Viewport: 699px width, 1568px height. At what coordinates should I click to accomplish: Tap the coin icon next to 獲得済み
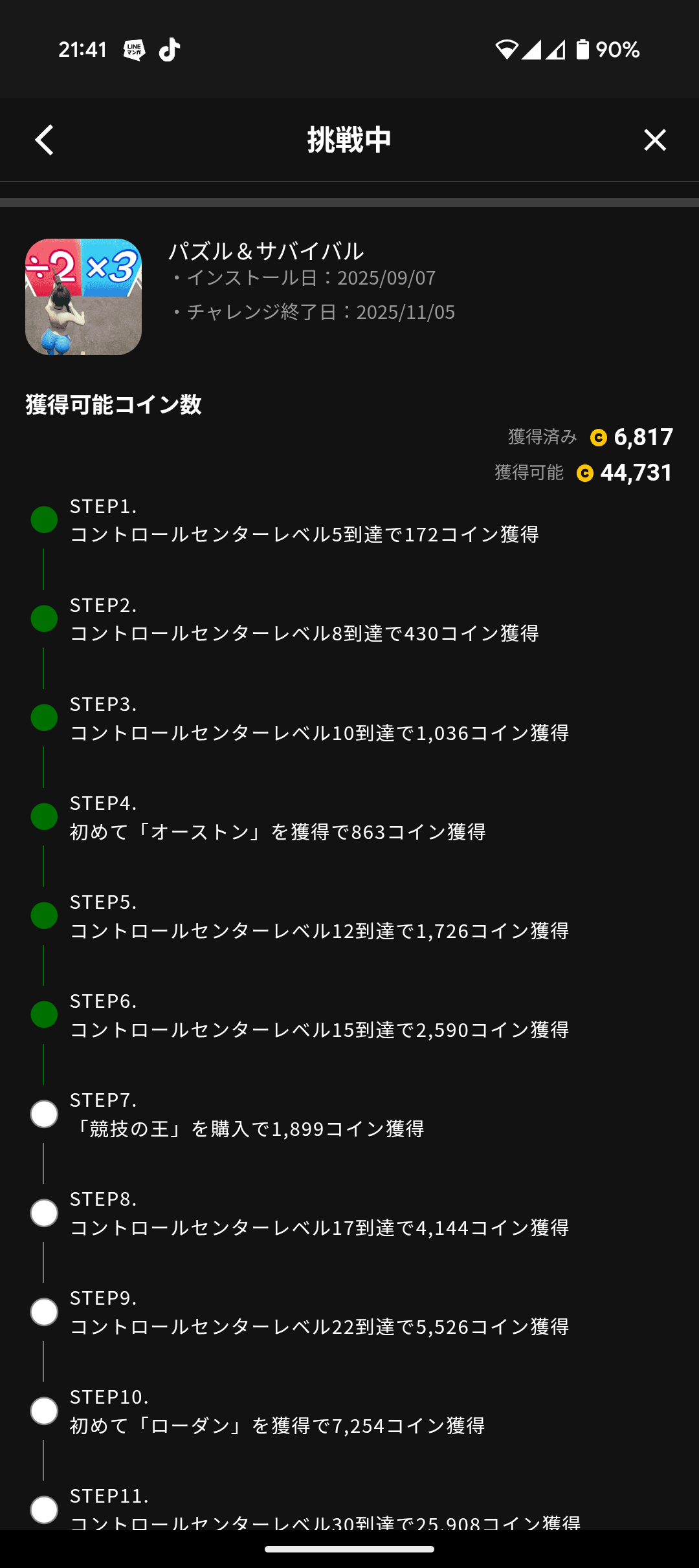tap(599, 437)
